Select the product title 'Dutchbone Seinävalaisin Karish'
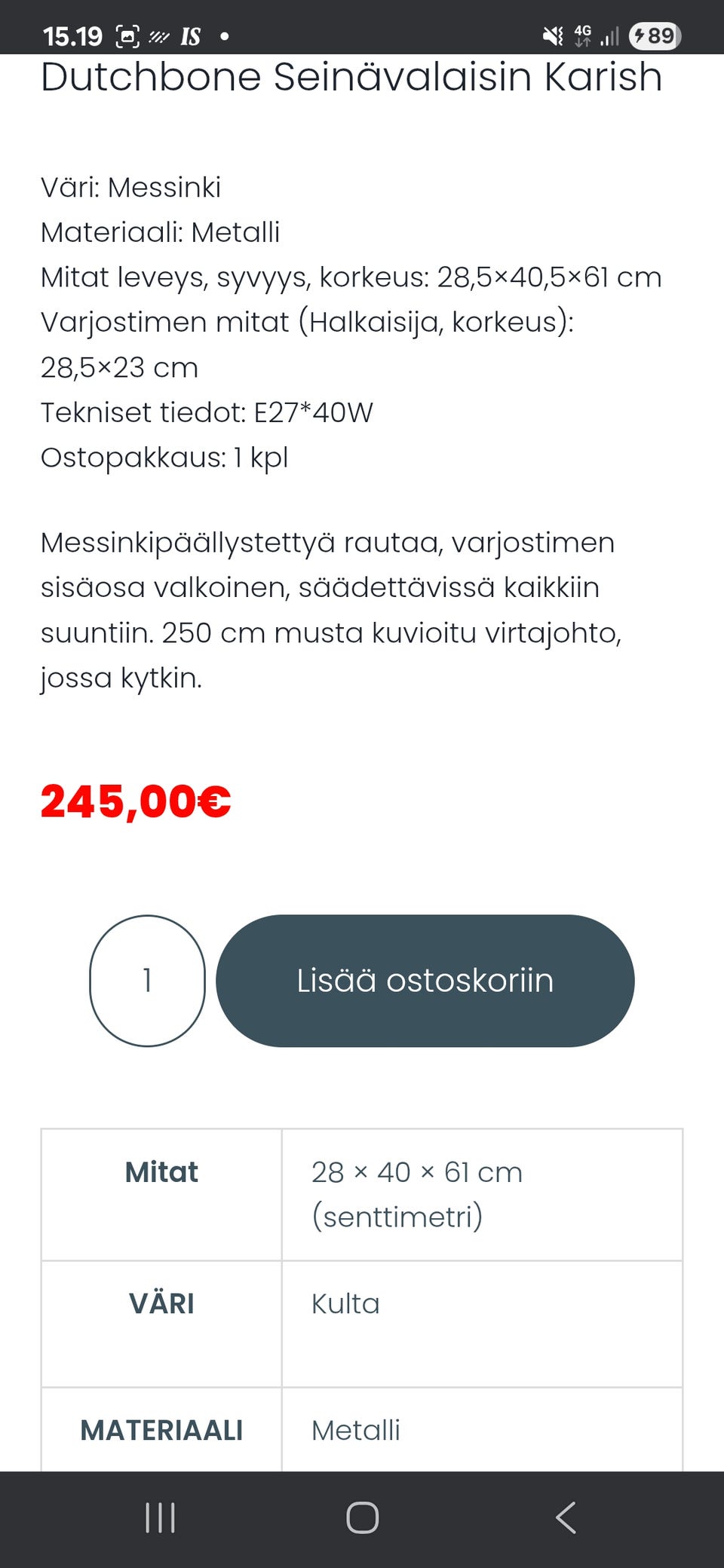This screenshot has height=1568, width=724. (351, 75)
